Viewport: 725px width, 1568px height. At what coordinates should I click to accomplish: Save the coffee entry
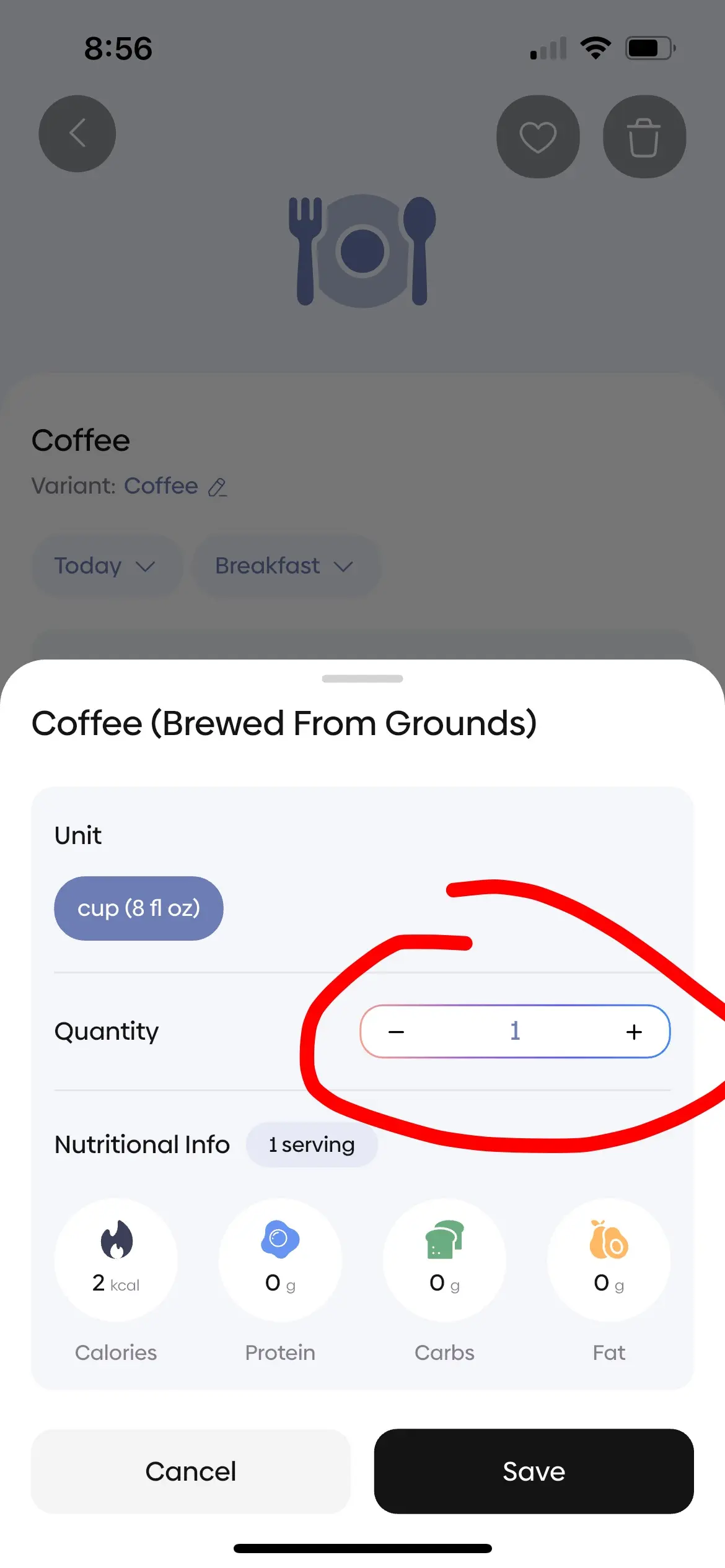(534, 1471)
